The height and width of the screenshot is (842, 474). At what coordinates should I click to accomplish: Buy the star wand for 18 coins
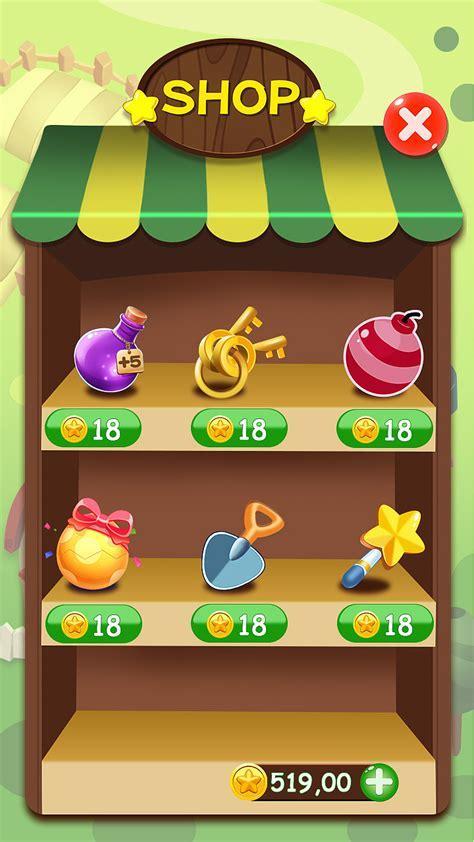(385, 623)
